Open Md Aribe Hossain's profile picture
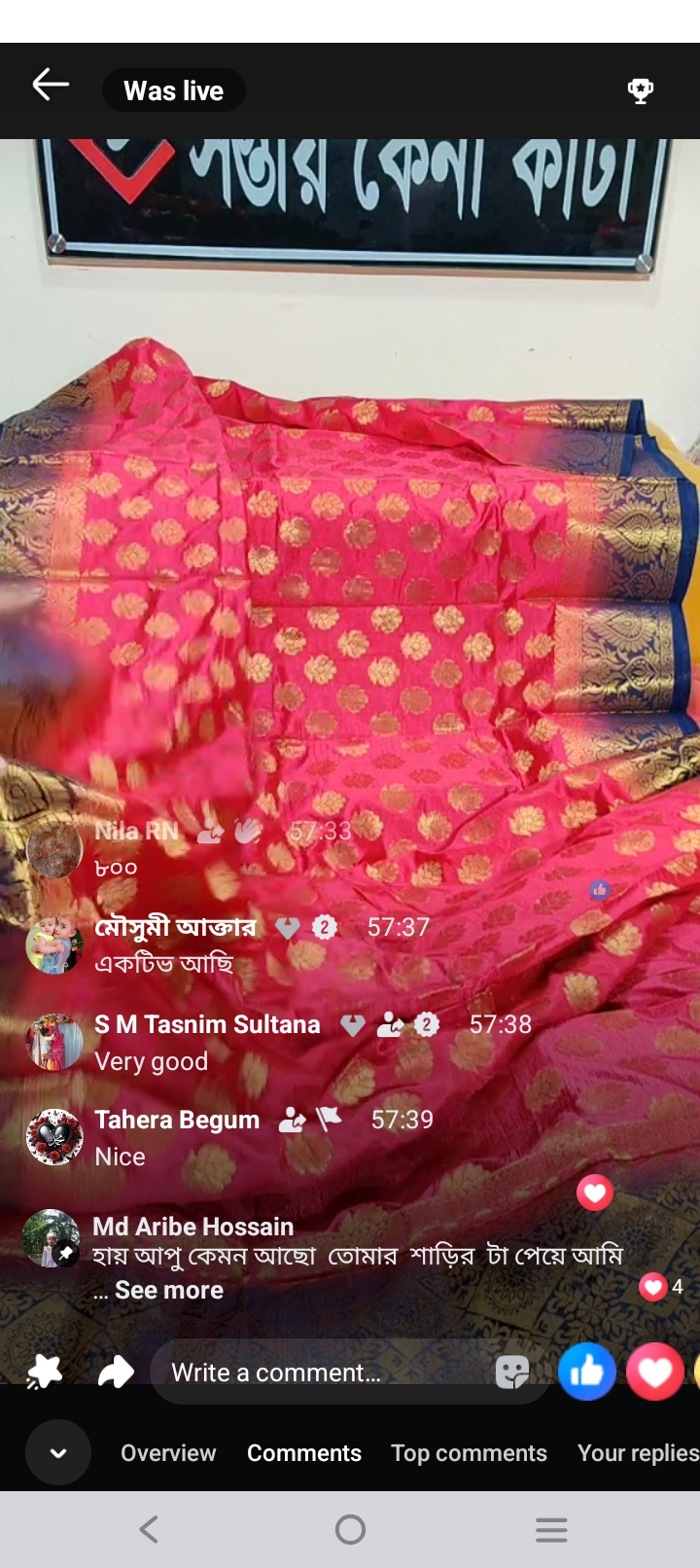This screenshot has height=1568, width=700. coord(51,1238)
